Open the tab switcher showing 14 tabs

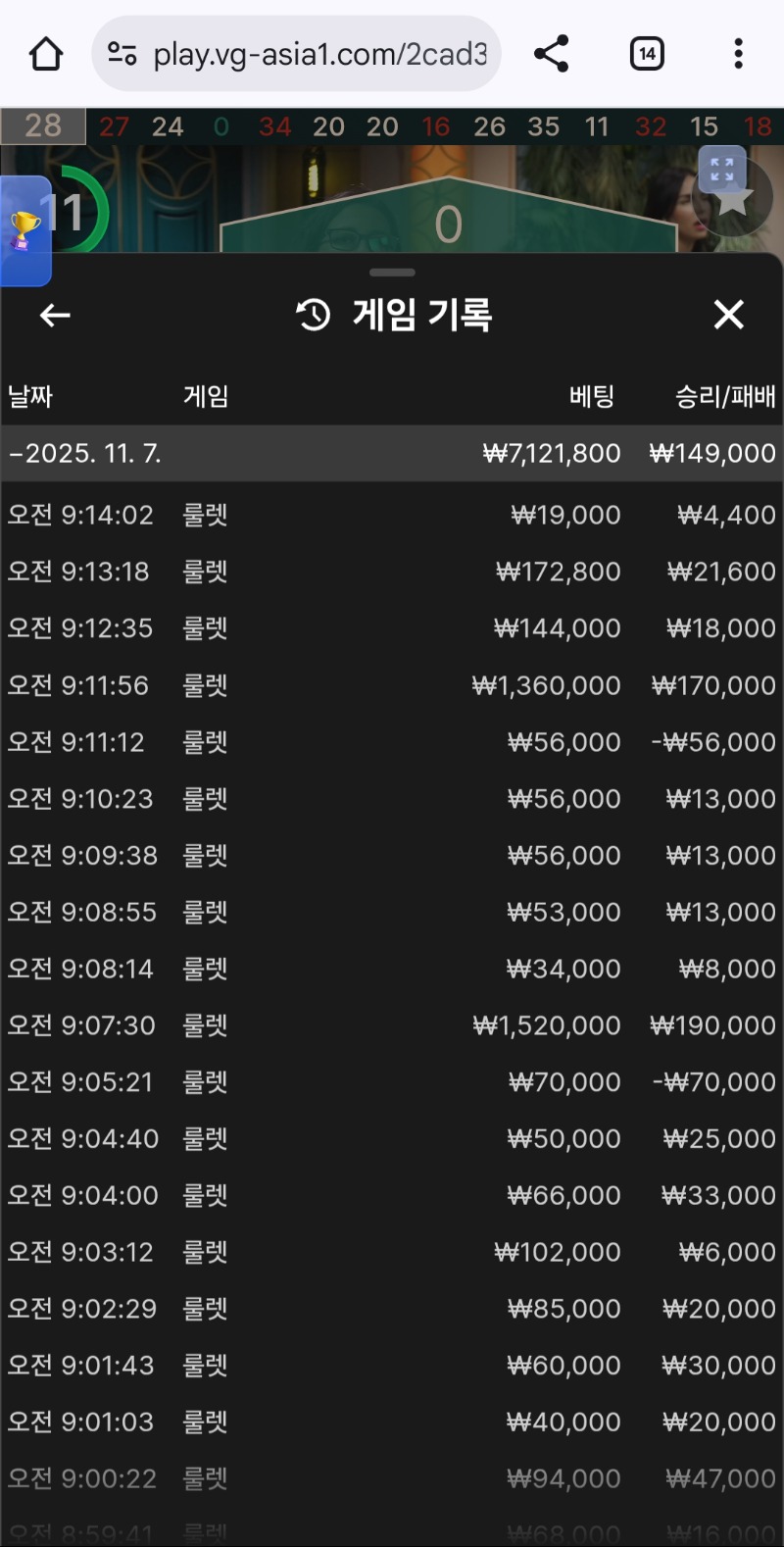pos(647,54)
